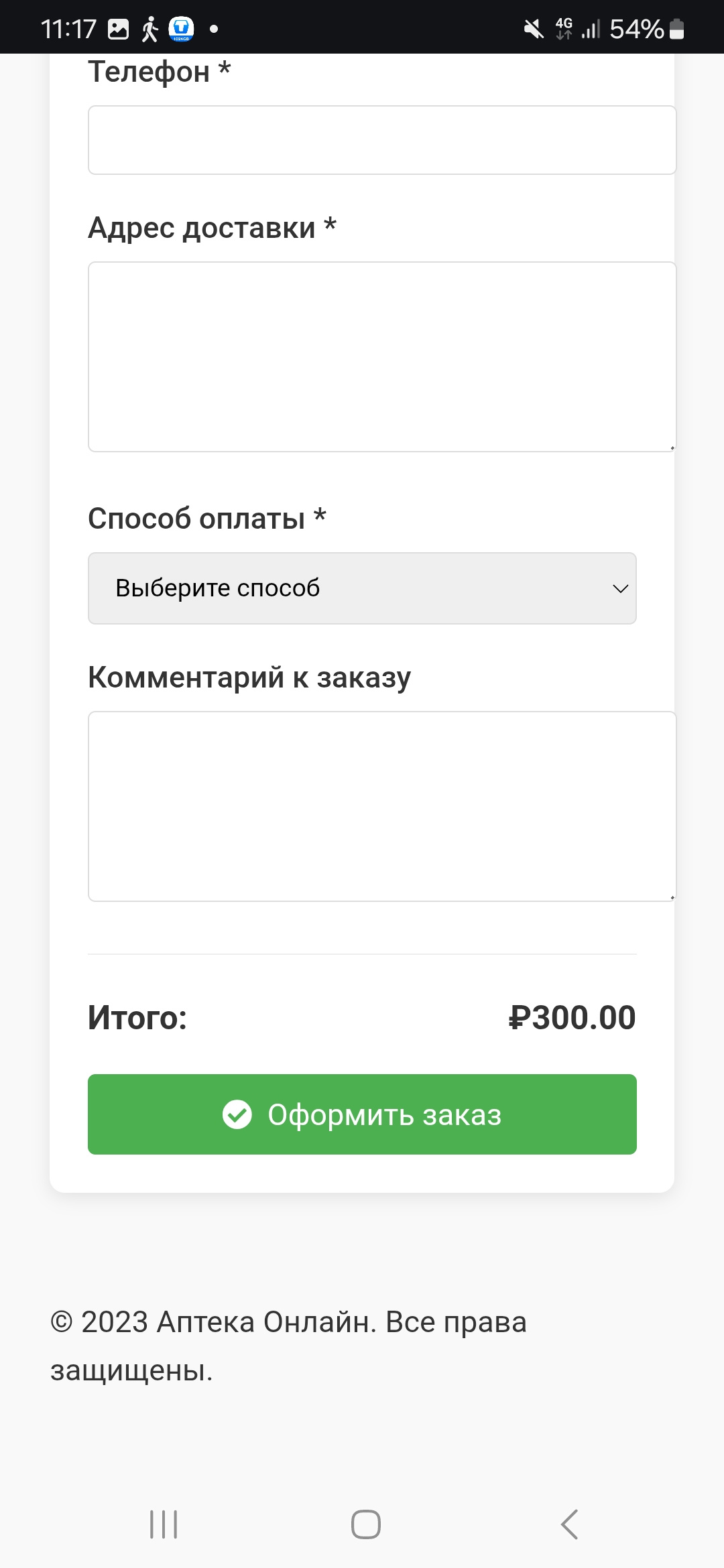This screenshot has width=724, height=1568.
Task: Expand the Способ оплаты dropdown
Action: (x=362, y=588)
